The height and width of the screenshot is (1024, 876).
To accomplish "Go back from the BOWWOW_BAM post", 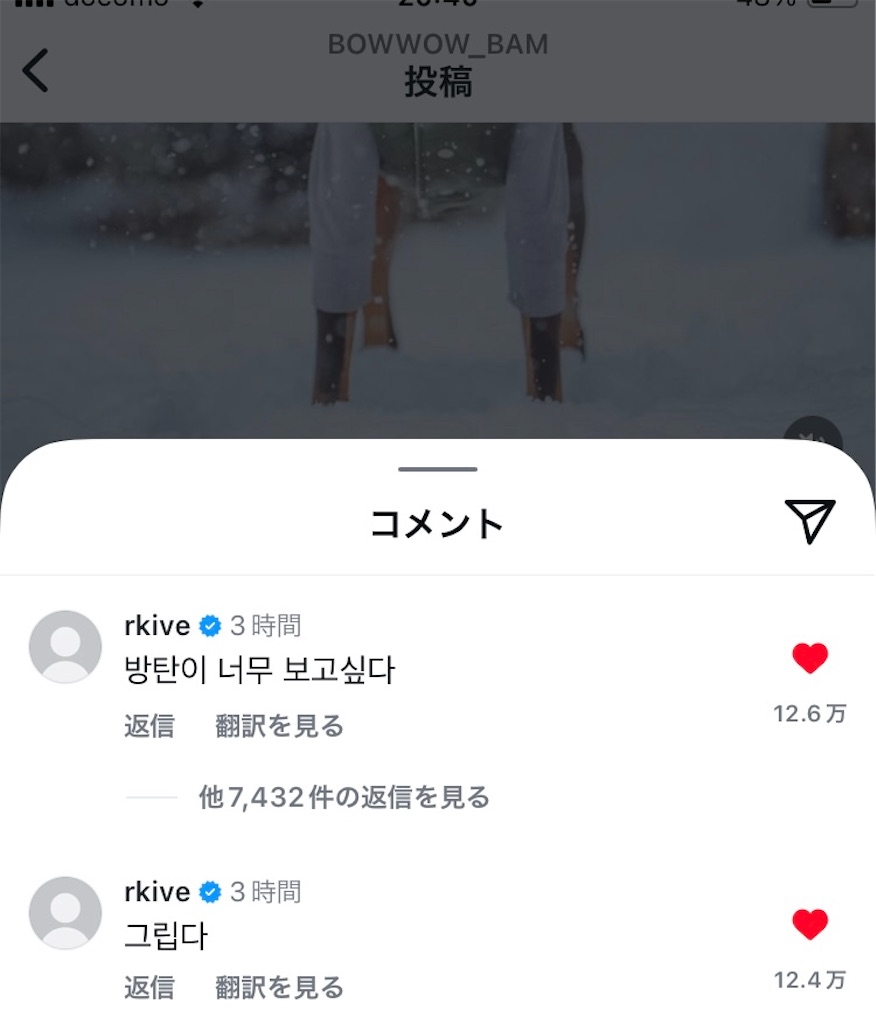I will click(x=36, y=71).
